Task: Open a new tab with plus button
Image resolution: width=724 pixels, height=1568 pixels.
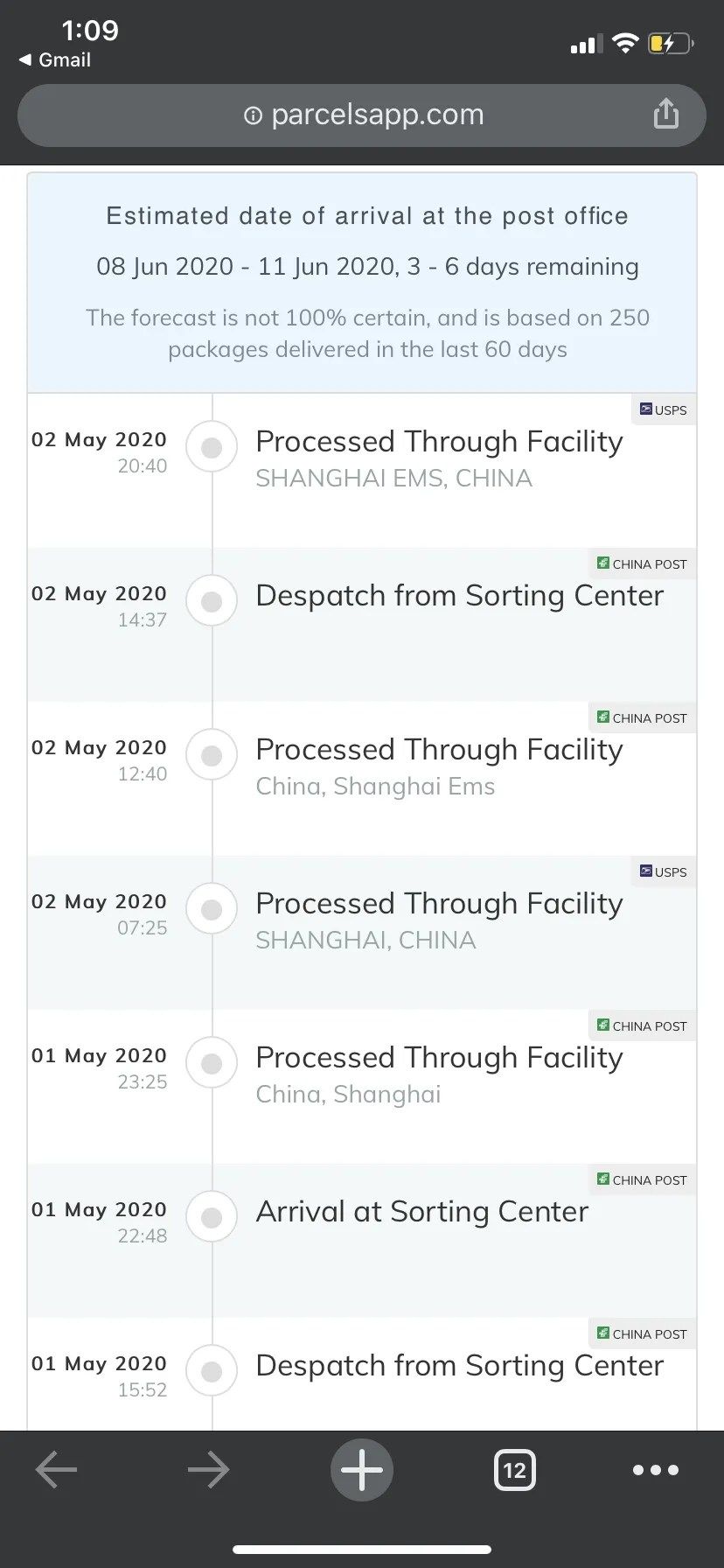Action: click(x=362, y=1470)
